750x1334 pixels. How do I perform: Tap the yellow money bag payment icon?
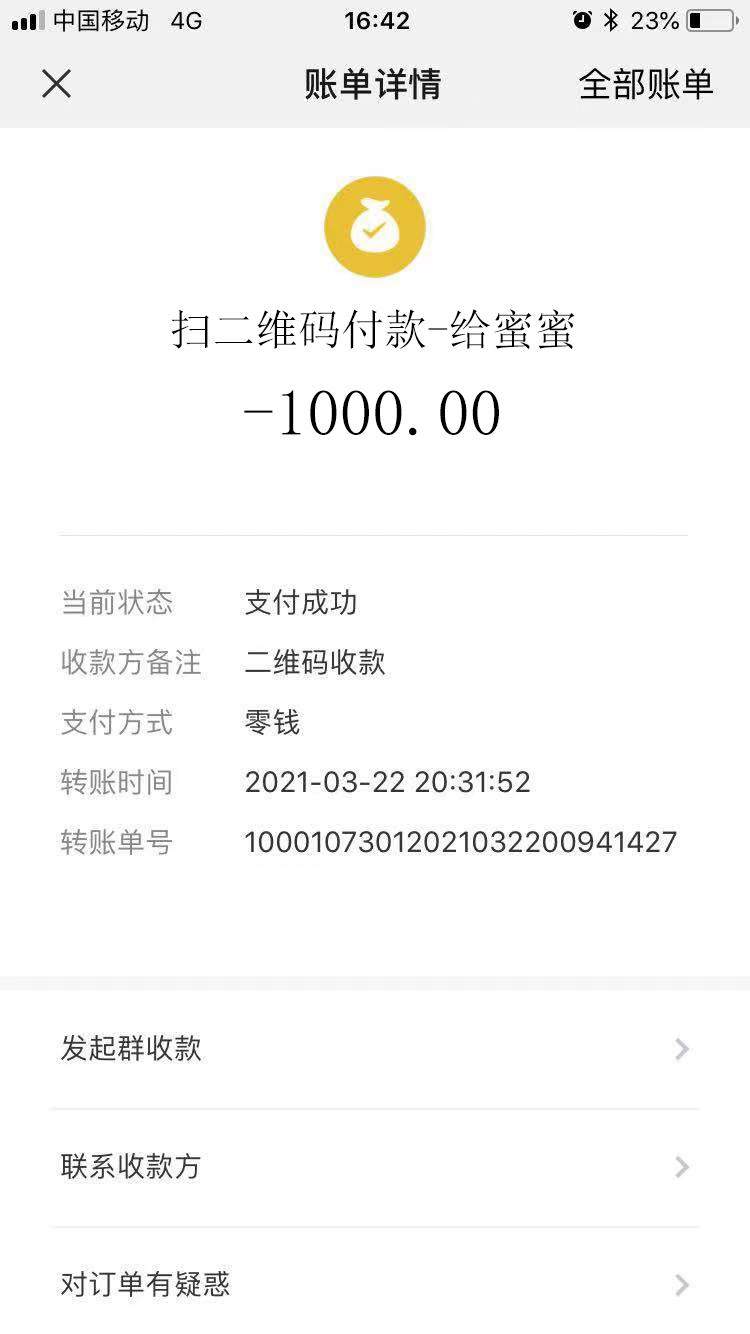[x=375, y=226]
